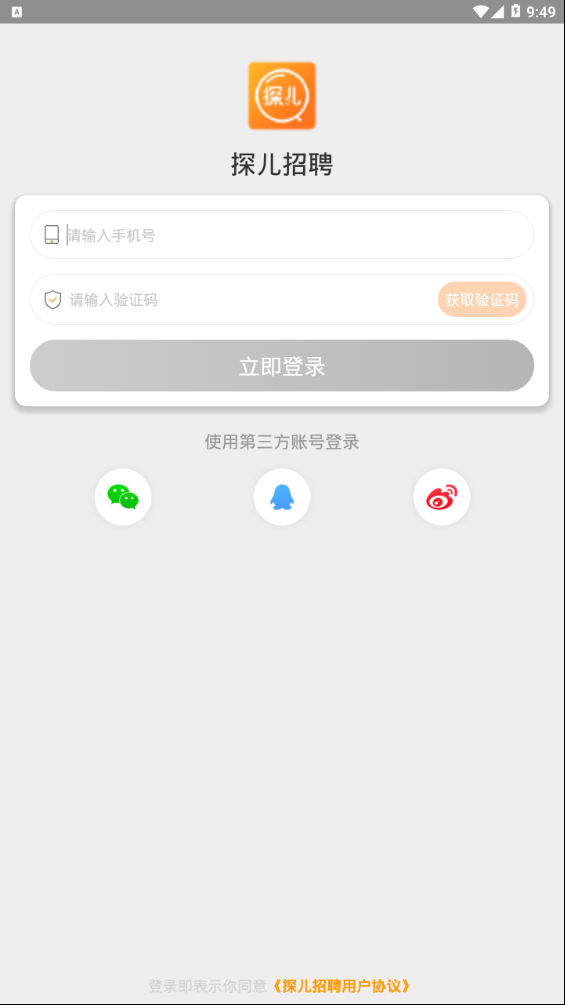Focus the phone number input field
Viewport: 565px width, 1005px height.
(282, 235)
